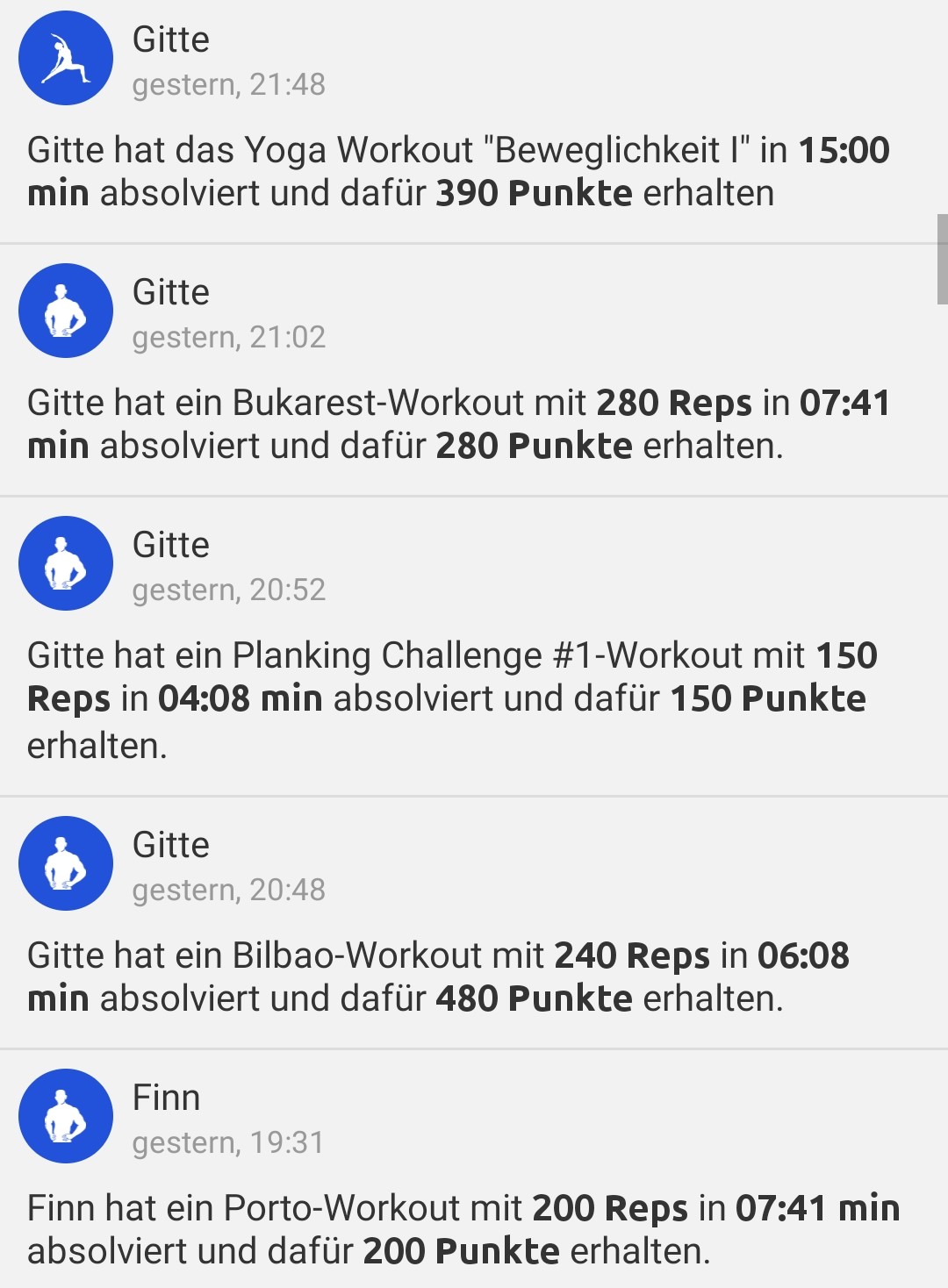Click the timestamp "gestern, 21:48"
The width and height of the screenshot is (948, 1288).
(229, 85)
